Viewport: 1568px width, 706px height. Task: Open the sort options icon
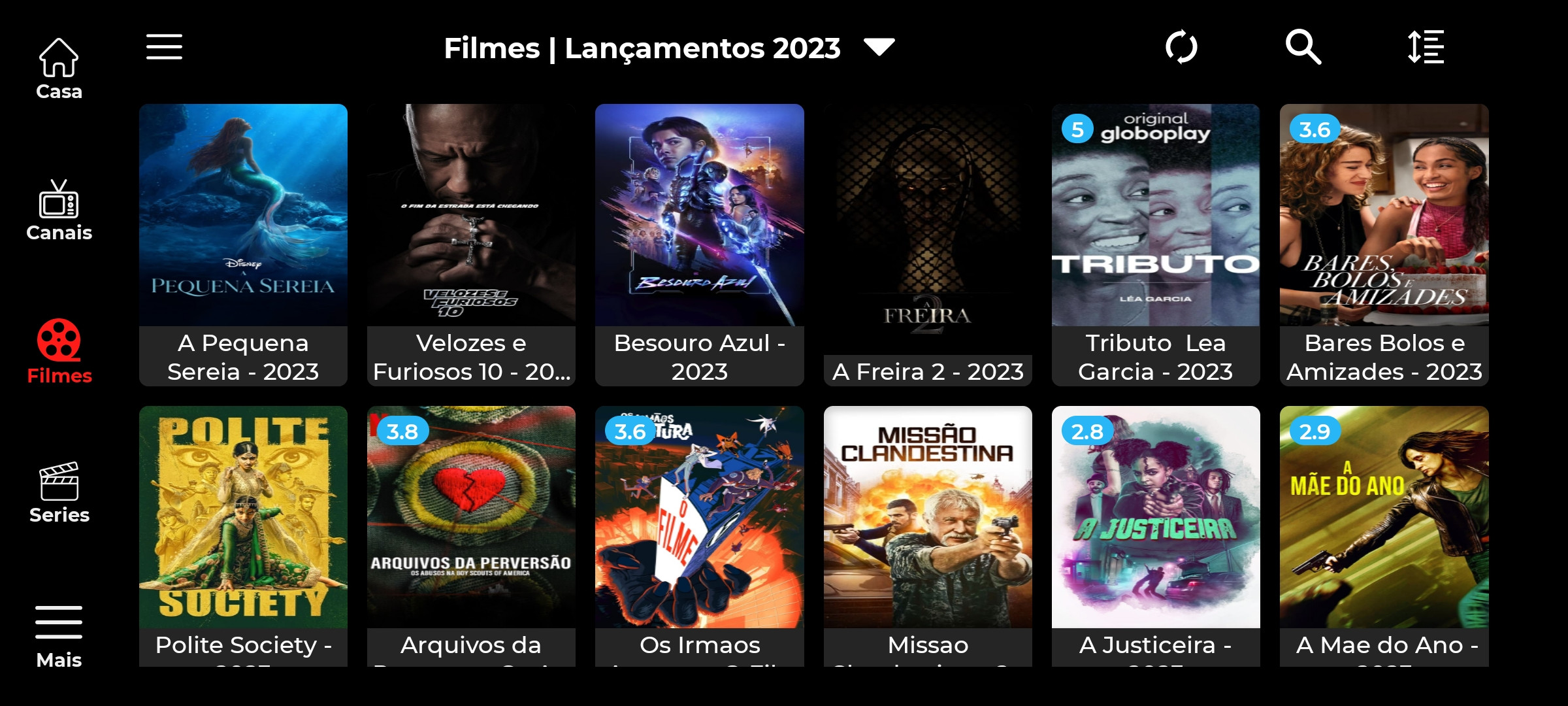pos(1426,47)
